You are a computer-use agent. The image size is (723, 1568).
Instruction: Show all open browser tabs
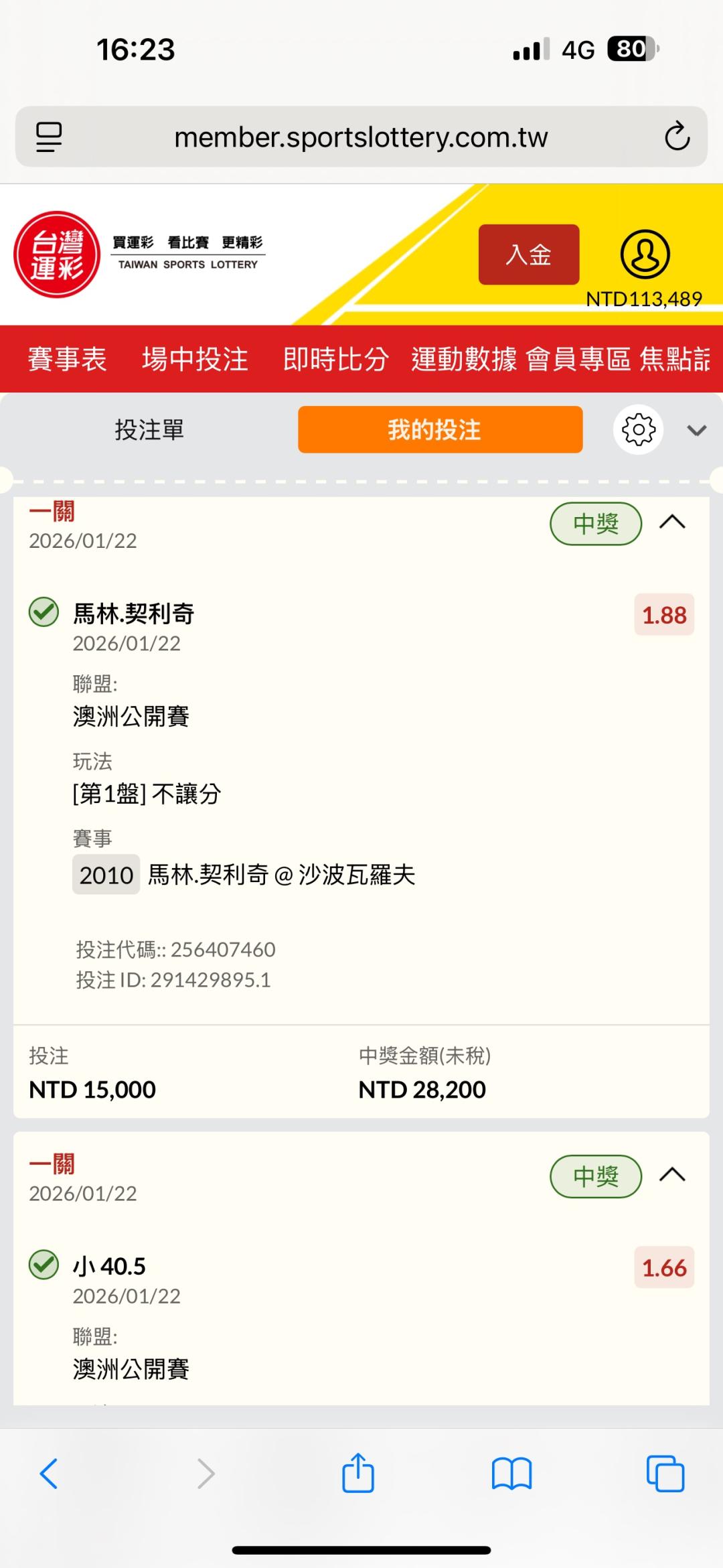click(665, 1473)
